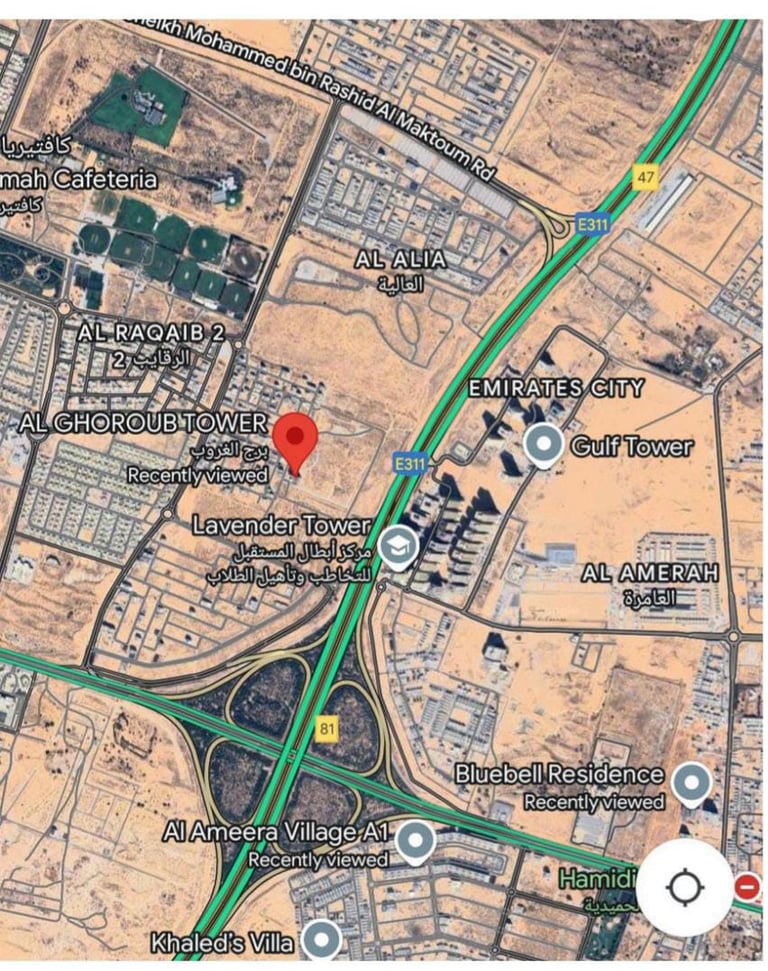The height and width of the screenshot is (971, 768).
Task: Select the Bluebell Residence marker
Action: click(692, 784)
